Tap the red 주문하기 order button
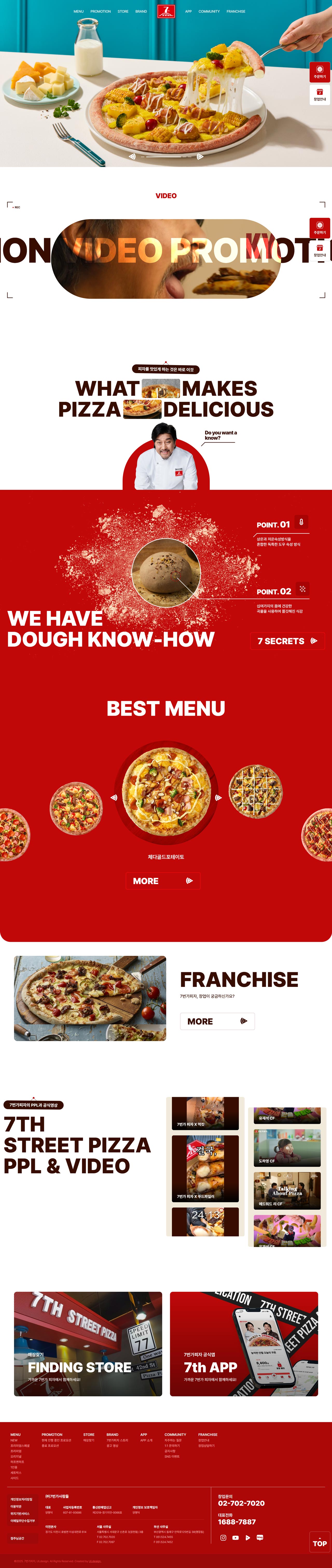332x1568 pixels. [x=319, y=72]
